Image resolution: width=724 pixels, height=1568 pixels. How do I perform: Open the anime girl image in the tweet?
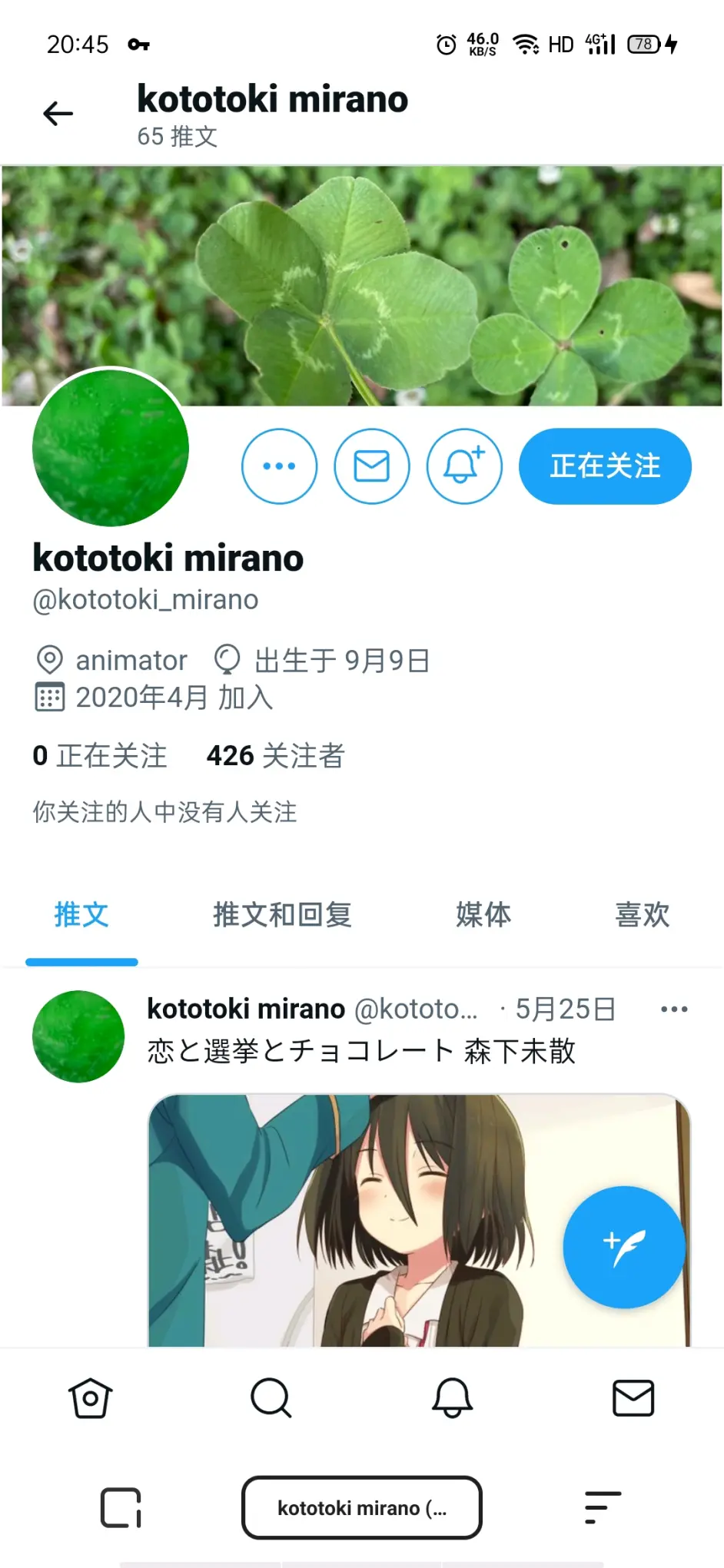(x=369, y=1222)
